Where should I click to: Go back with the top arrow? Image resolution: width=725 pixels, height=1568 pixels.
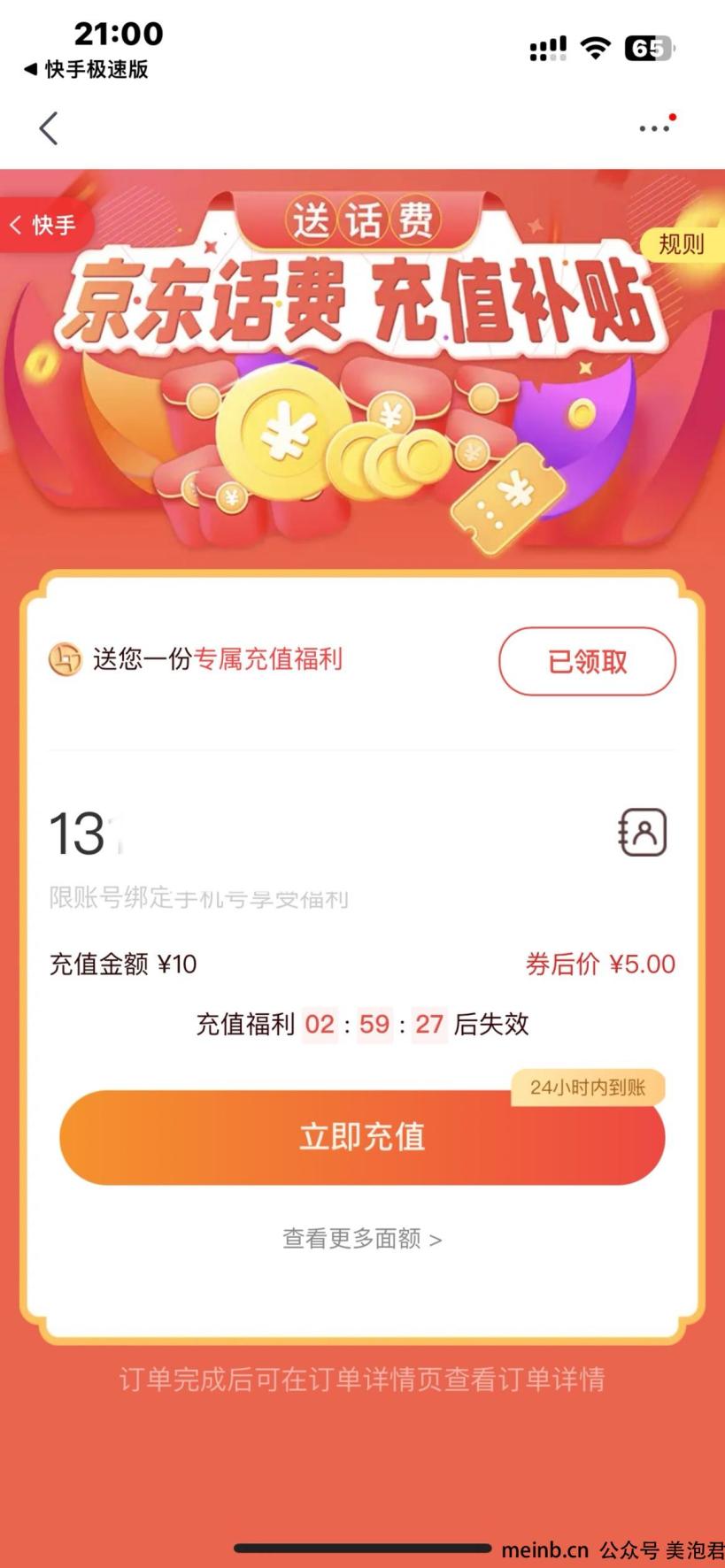click(x=49, y=128)
